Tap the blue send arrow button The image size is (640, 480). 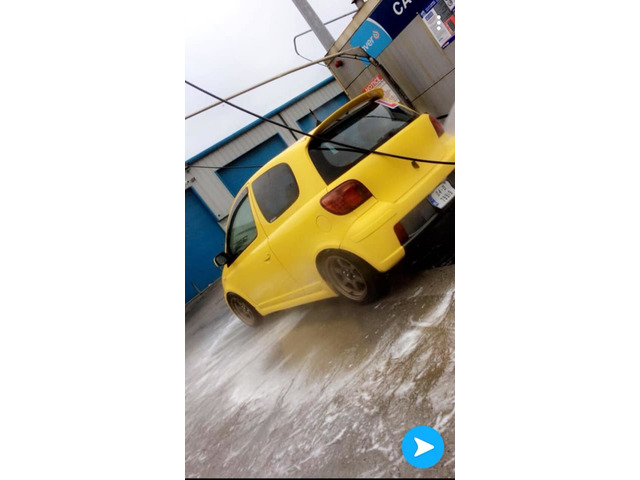(x=423, y=447)
